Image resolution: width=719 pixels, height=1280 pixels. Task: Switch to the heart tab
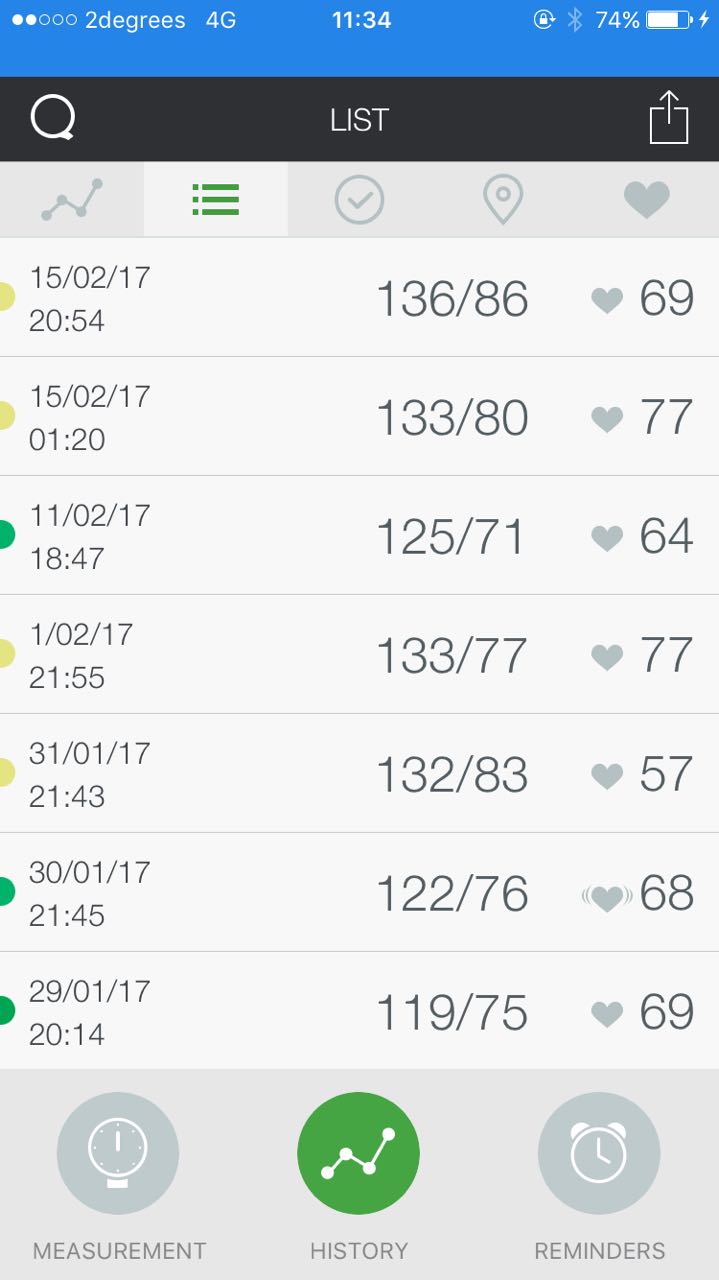pyautogui.click(x=646, y=200)
